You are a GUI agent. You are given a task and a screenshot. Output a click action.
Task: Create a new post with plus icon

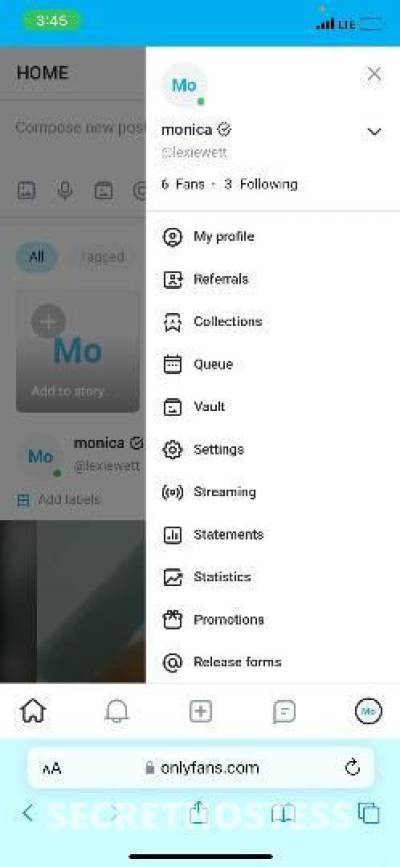200,712
